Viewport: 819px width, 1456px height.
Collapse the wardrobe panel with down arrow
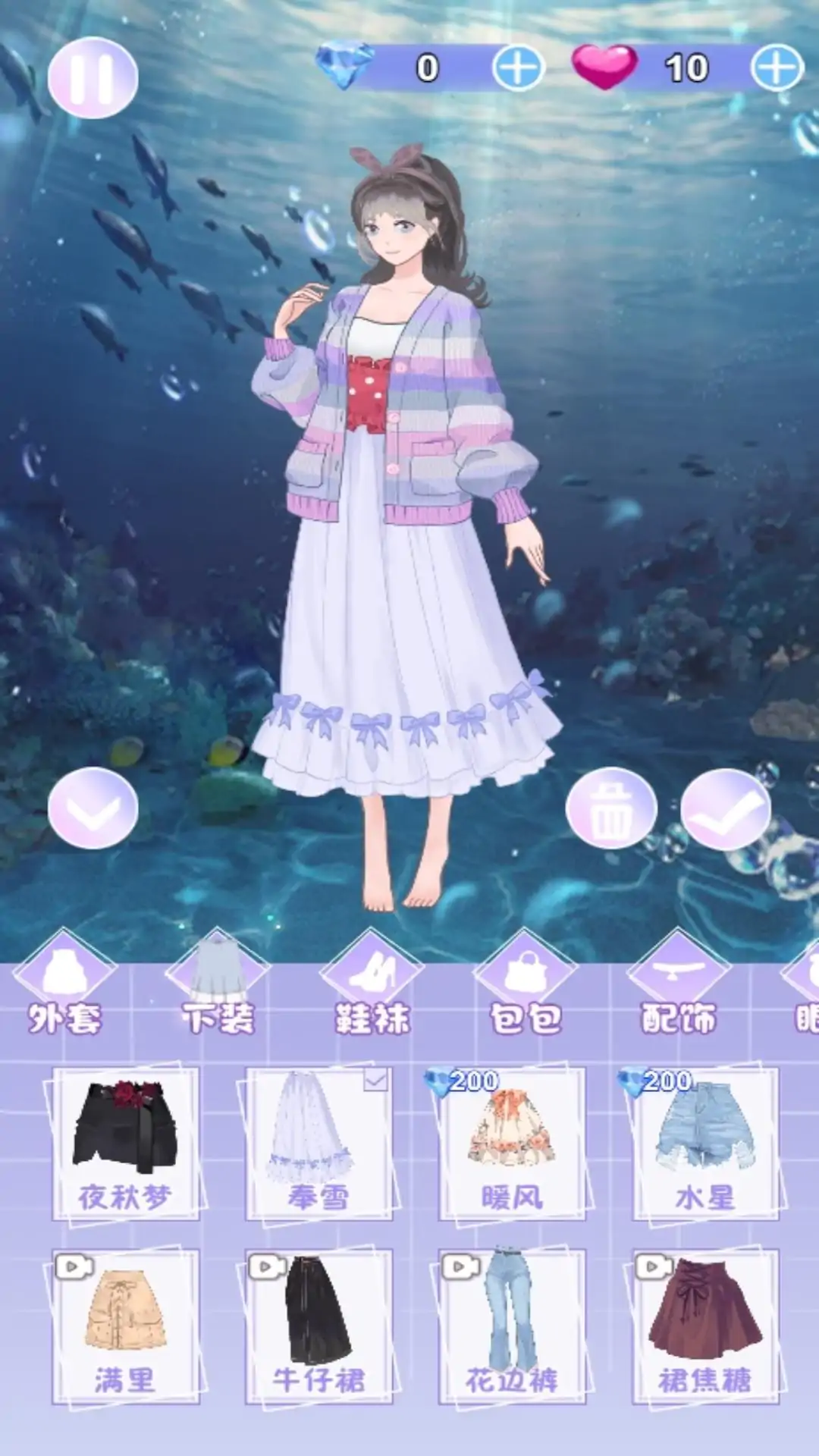pyautogui.click(x=93, y=808)
